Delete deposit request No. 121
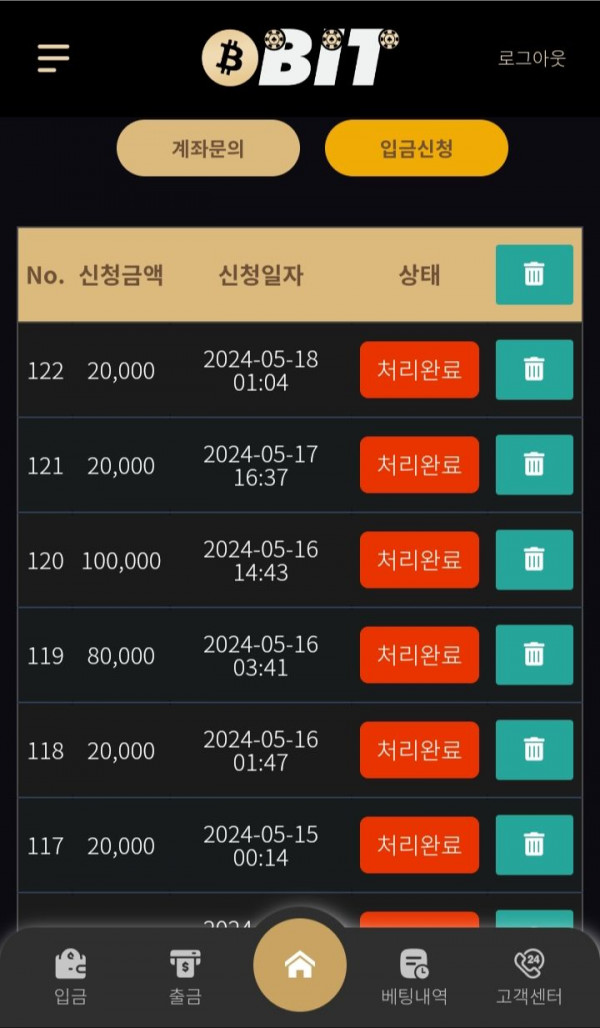This screenshot has height=1028, width=600. point(534,465)
